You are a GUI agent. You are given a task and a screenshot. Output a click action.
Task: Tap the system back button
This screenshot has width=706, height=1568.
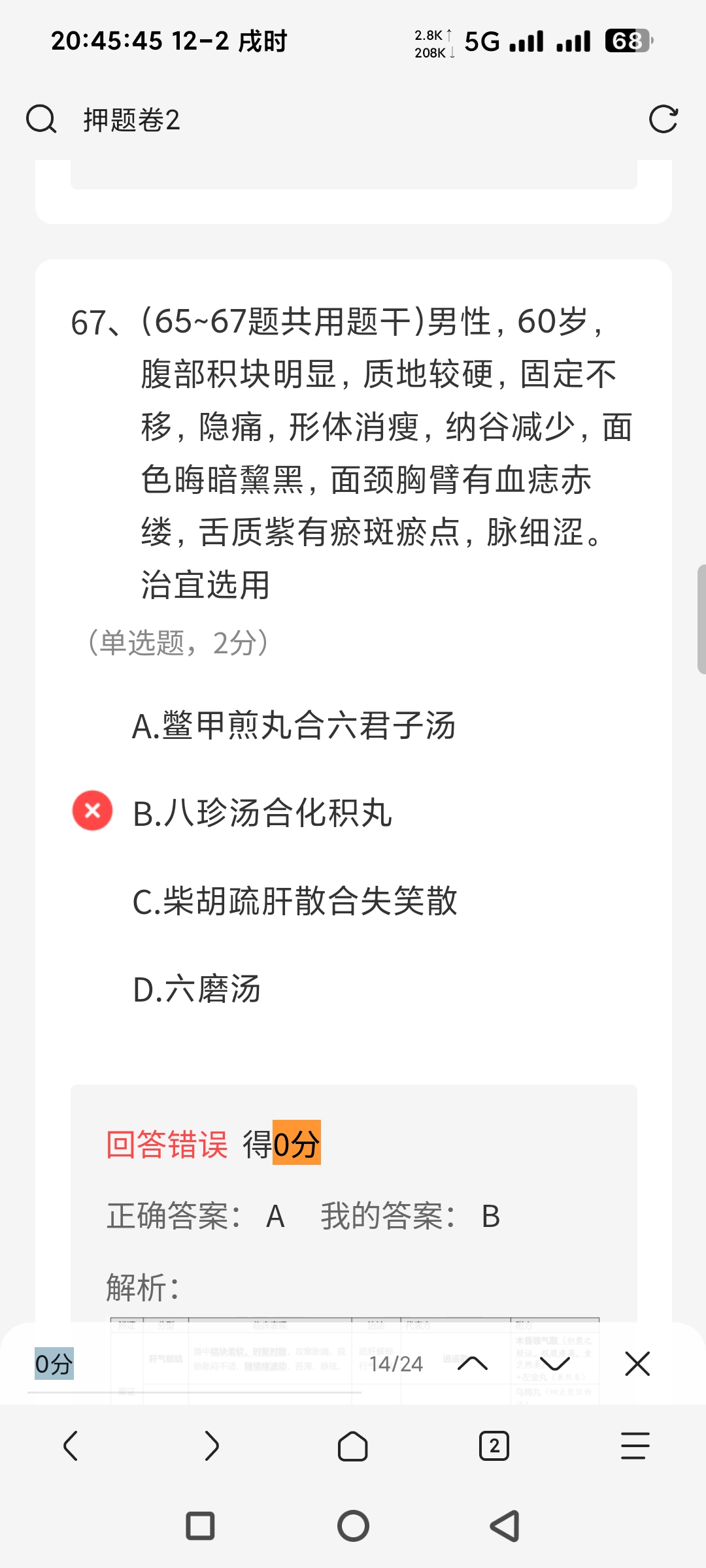505,1526
